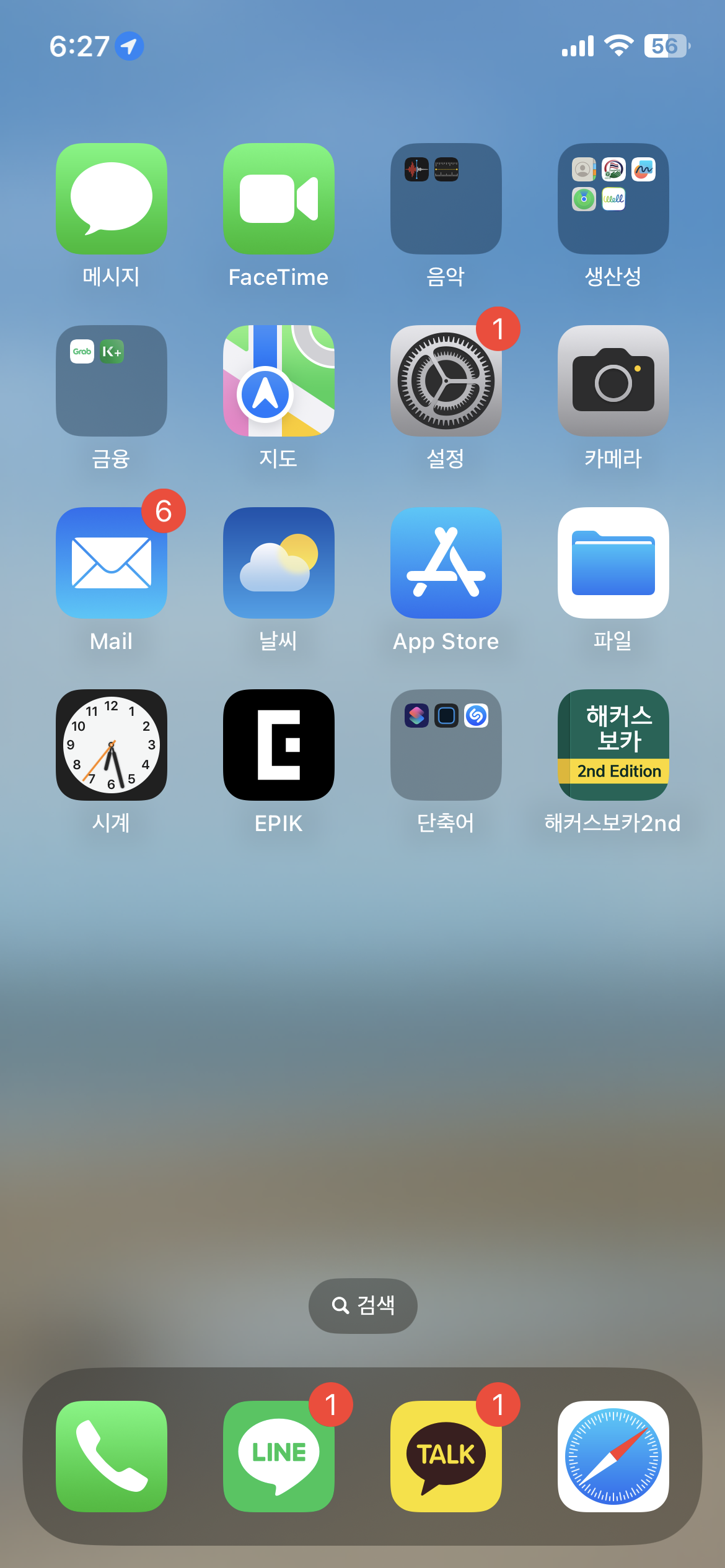Viewport: 725px width, 1568px height.
Task: Launch the 지도 (Maps) app
Action: click(279, 381)
